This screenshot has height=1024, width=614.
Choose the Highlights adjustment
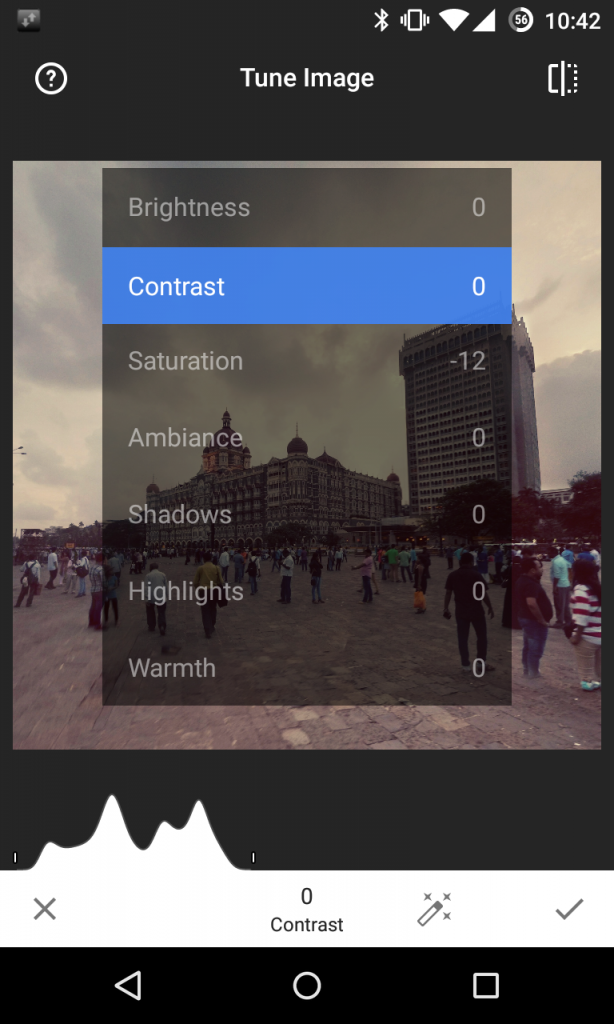[307, 592]
